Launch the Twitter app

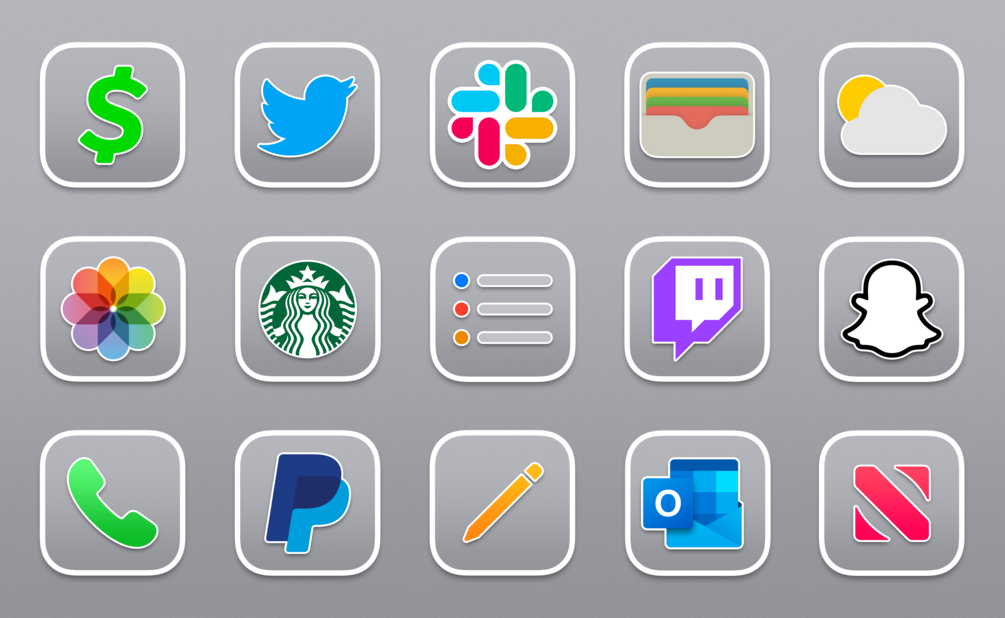[307, 115]
